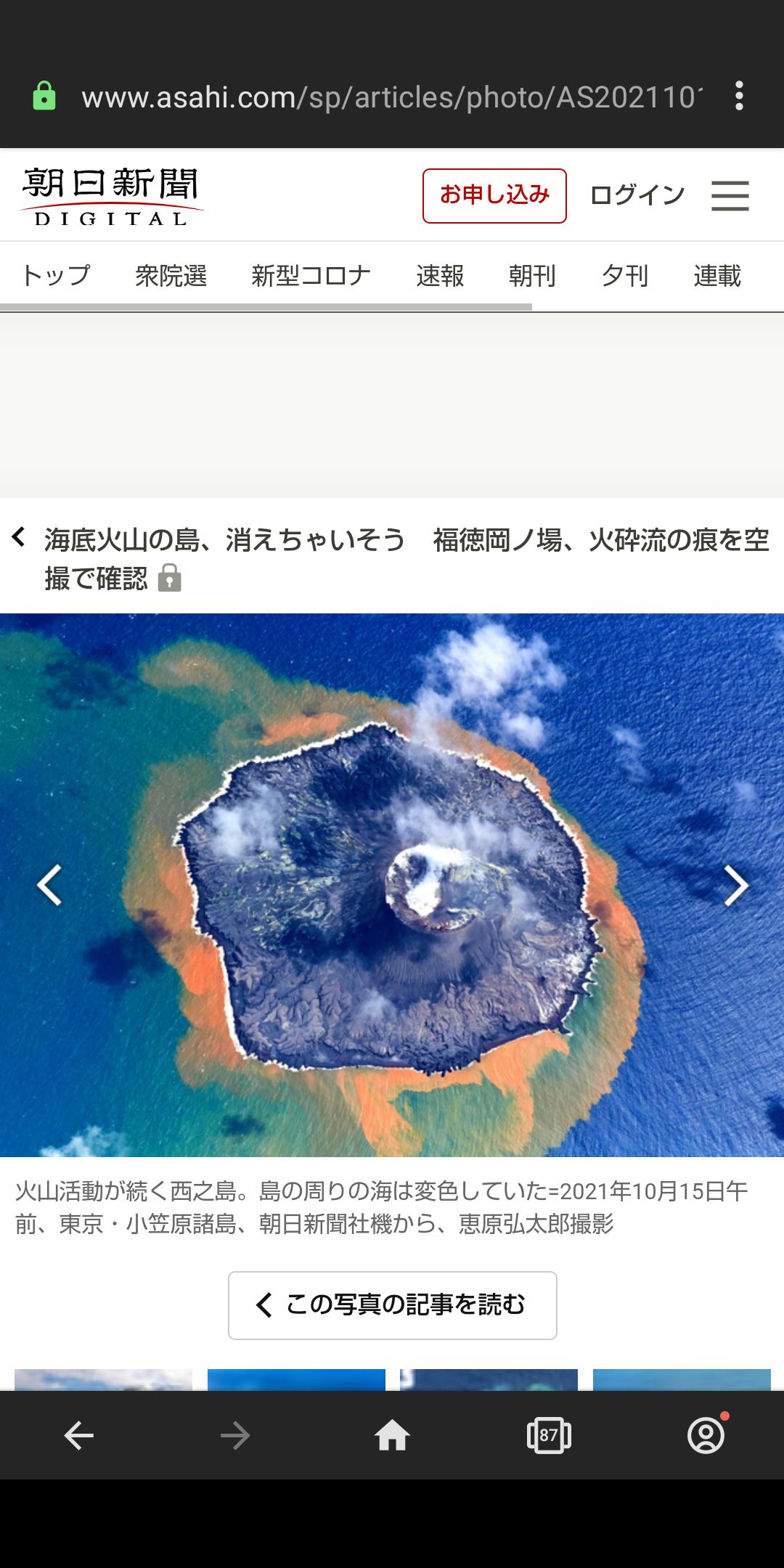
Task: Switch to the 夕刊 tab
Action: click(x=624, y=276)
